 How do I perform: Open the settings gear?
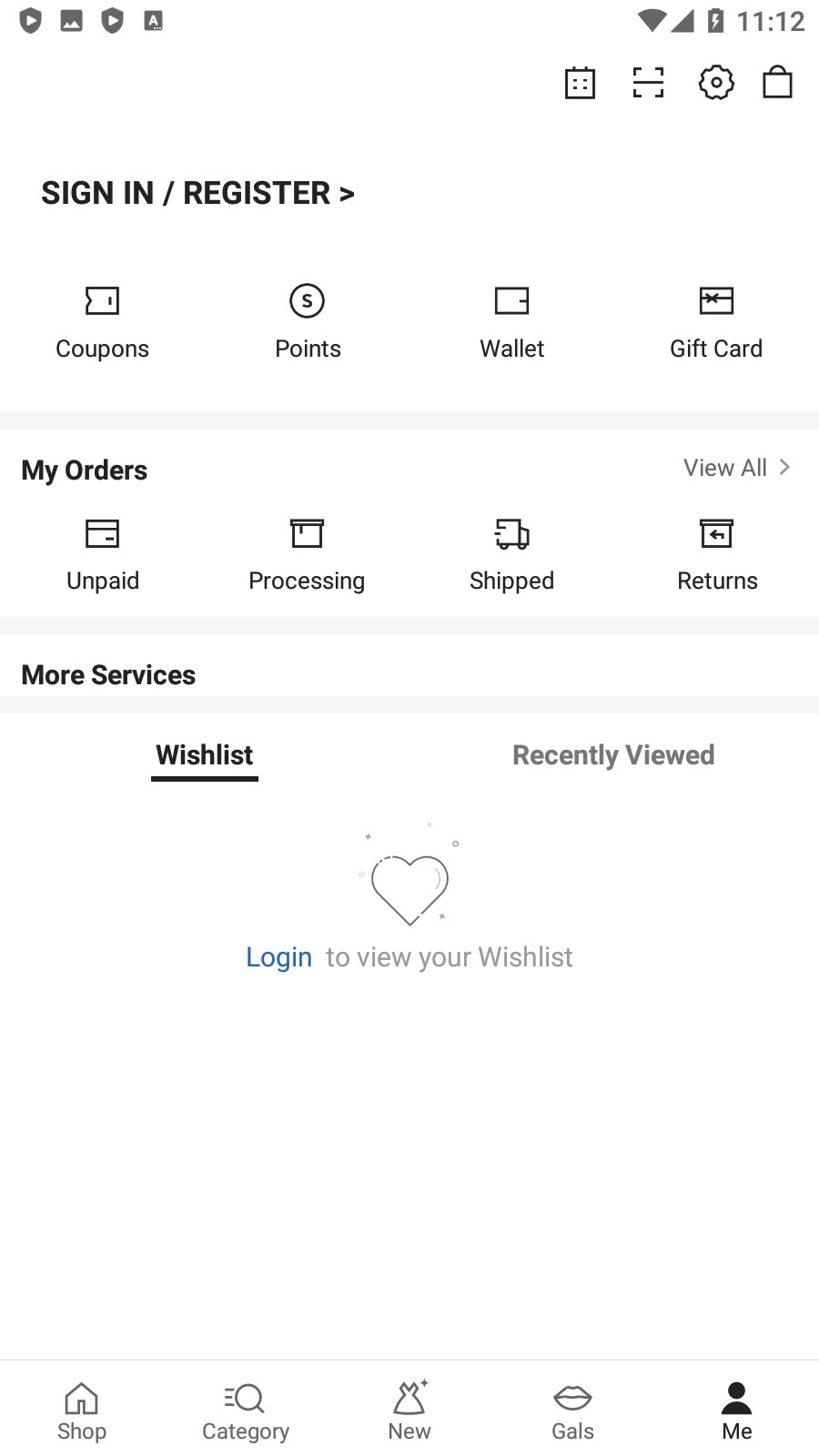716,83
